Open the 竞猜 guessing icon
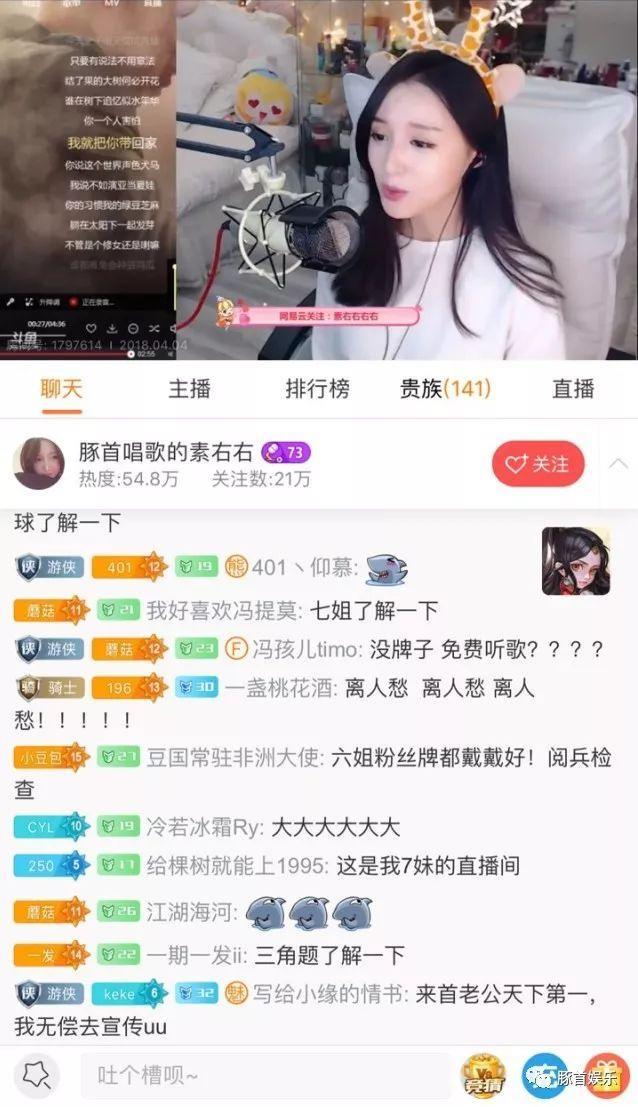638x1107 pixels. [x=483, y=1075]
